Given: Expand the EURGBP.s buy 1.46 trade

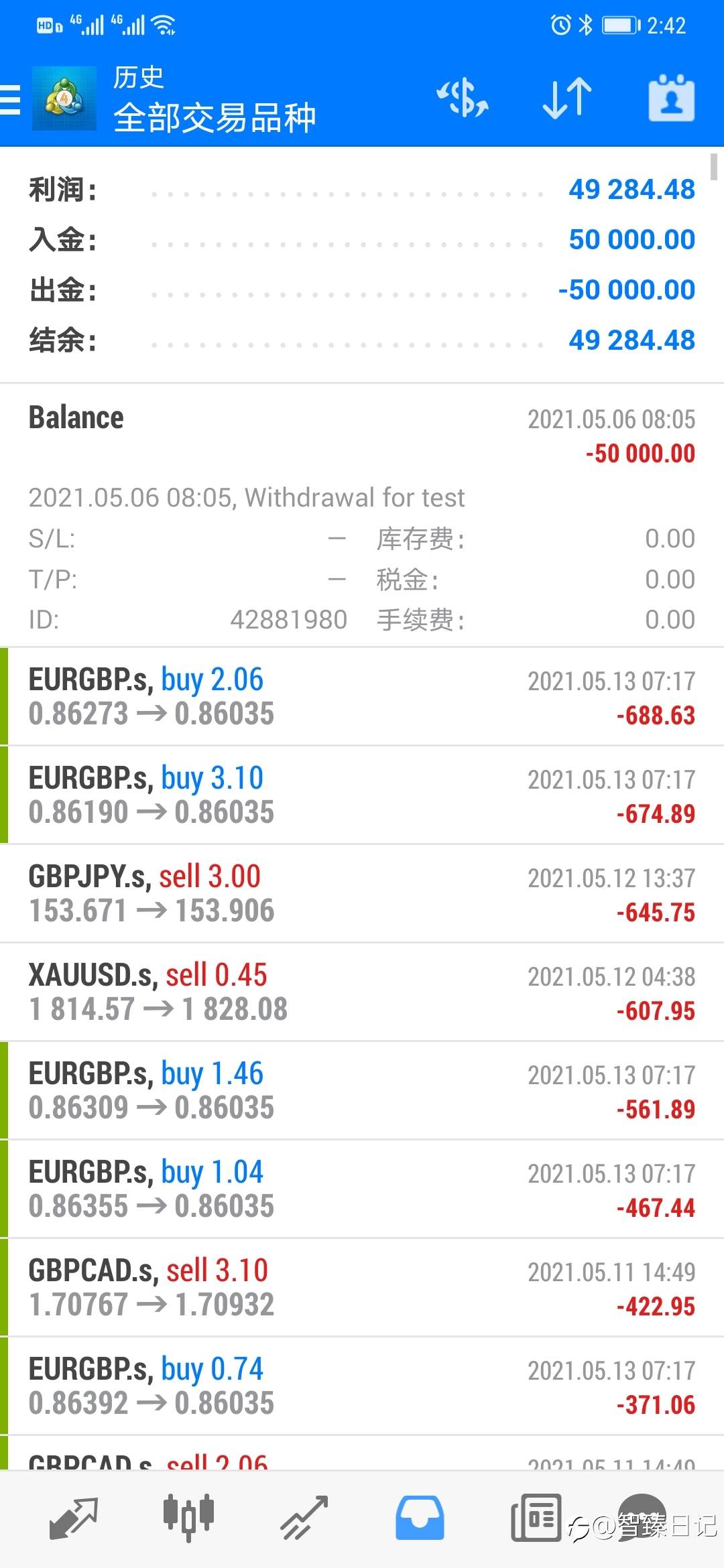Looking at the screenshot, I should 362,1091.
